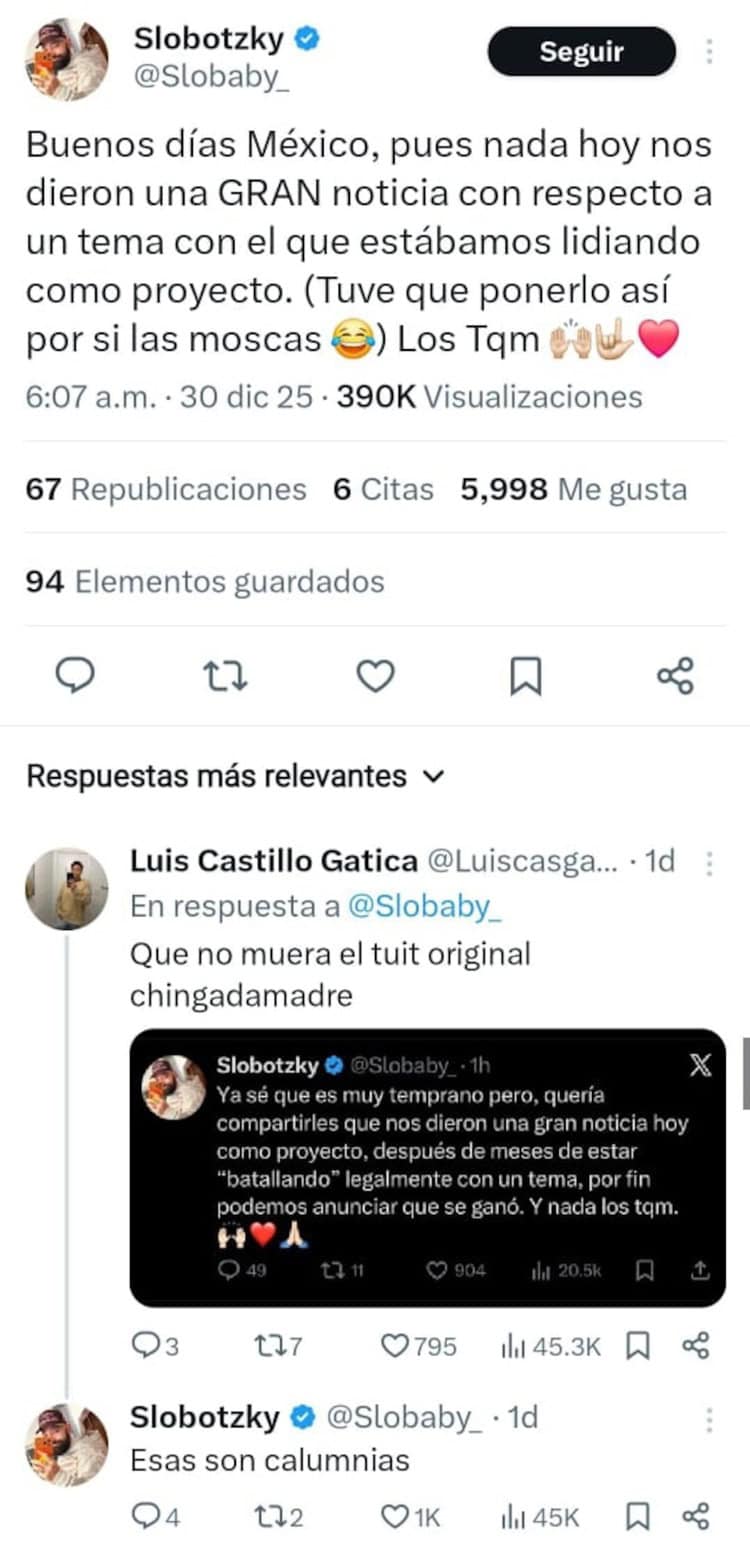Bookmark the main Slobotzky post
Image resolution: width=750 pixels, height=1546 pixels.
click(x=525, y=677)
